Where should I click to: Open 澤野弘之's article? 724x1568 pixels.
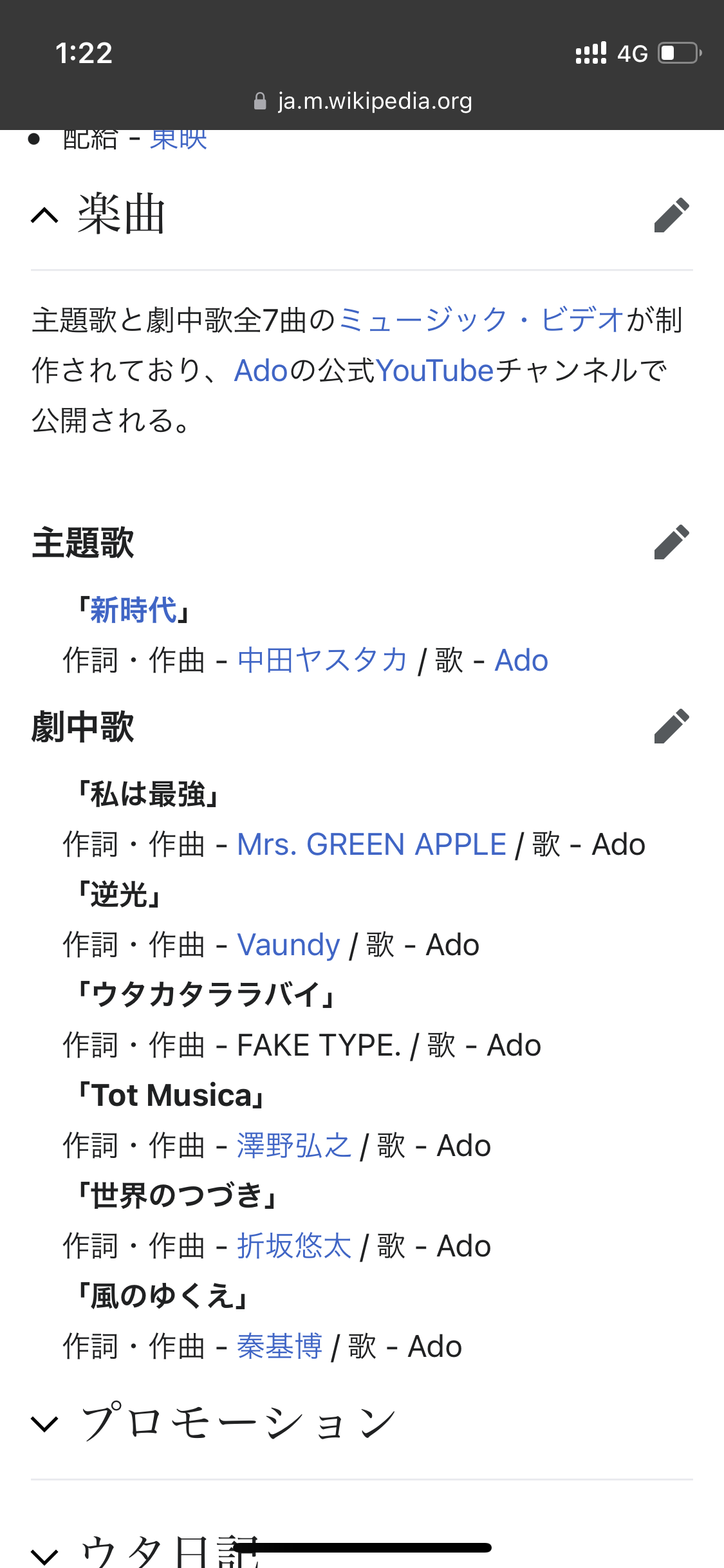click(294, 1146)
